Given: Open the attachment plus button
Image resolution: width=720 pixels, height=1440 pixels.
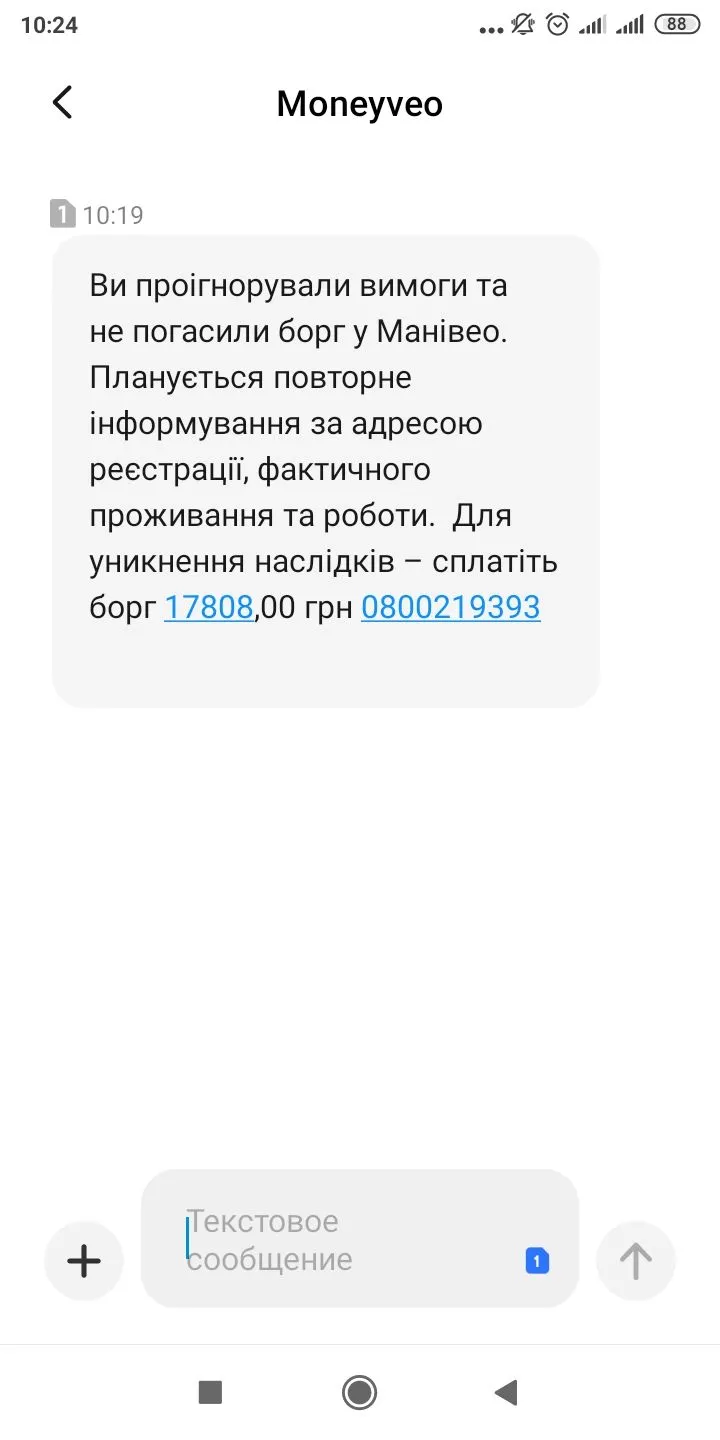Looking at the screenshot, I should click(x=84, y=1260).
